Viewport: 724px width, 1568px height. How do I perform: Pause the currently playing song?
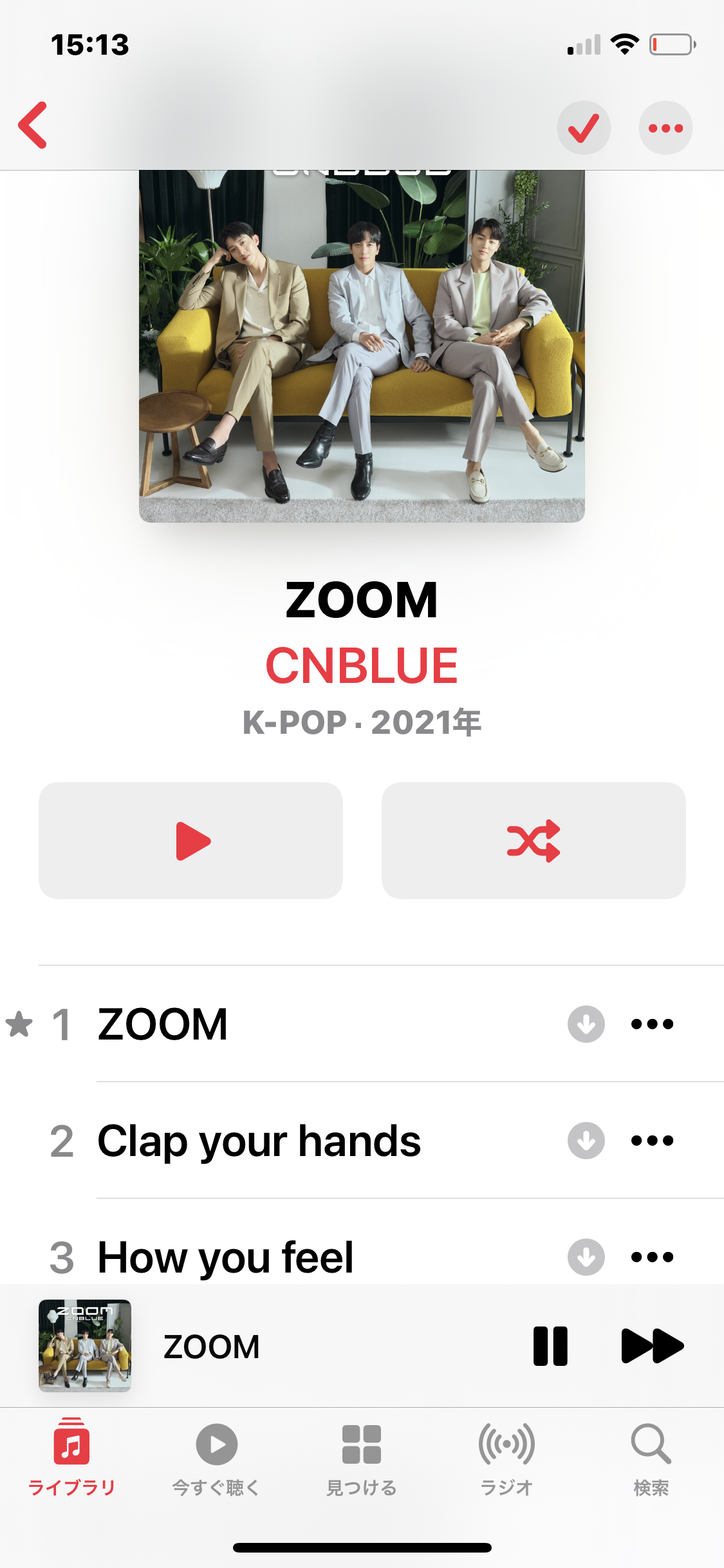pos(550,1346)
